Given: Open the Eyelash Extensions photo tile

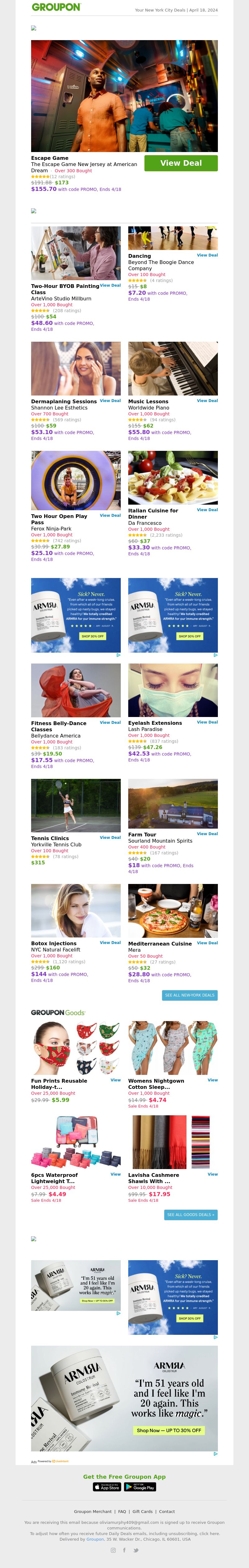Looking at the screenshot, I should (173, 690).
